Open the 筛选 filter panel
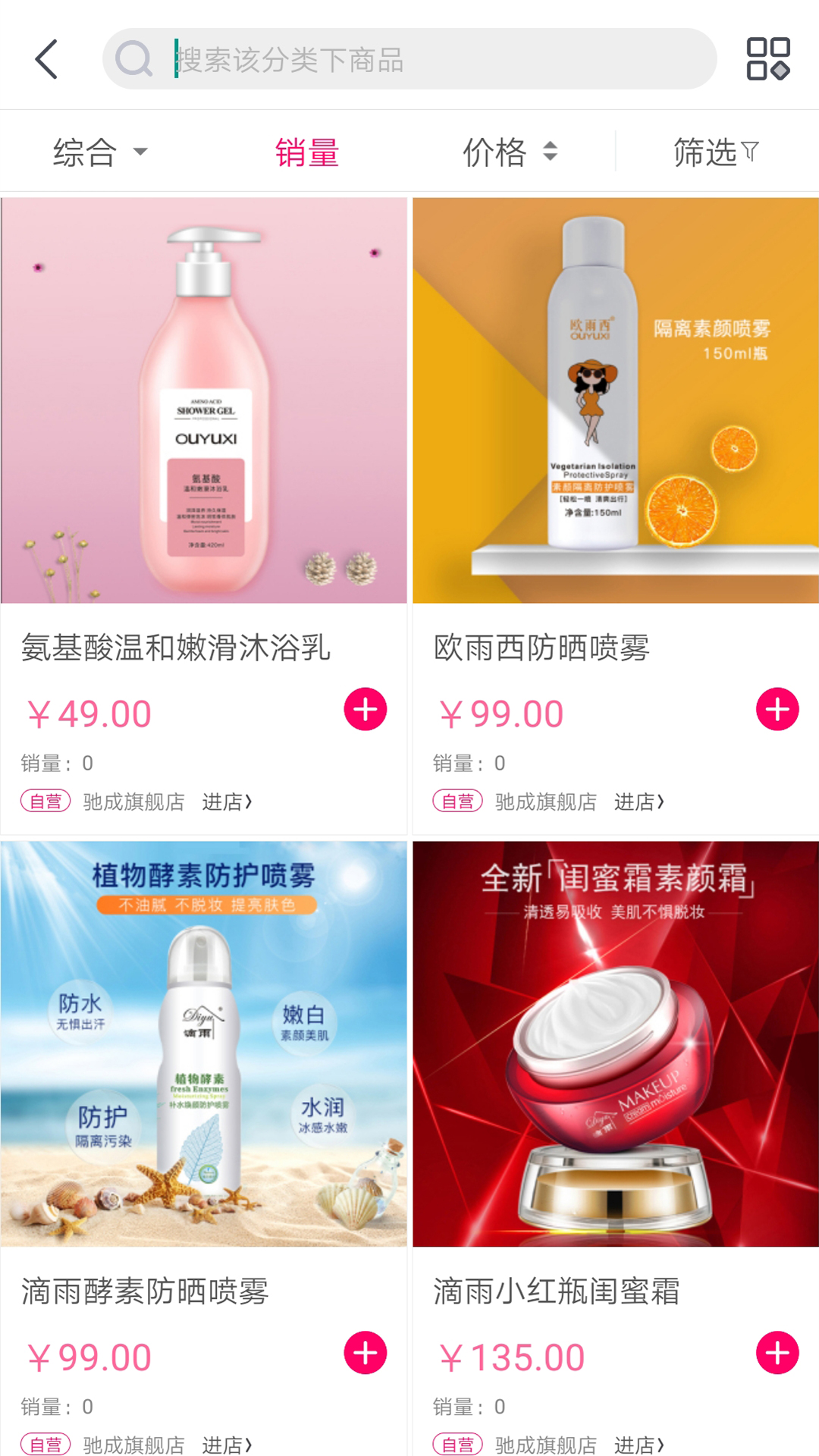 click(x=716, y=152)
